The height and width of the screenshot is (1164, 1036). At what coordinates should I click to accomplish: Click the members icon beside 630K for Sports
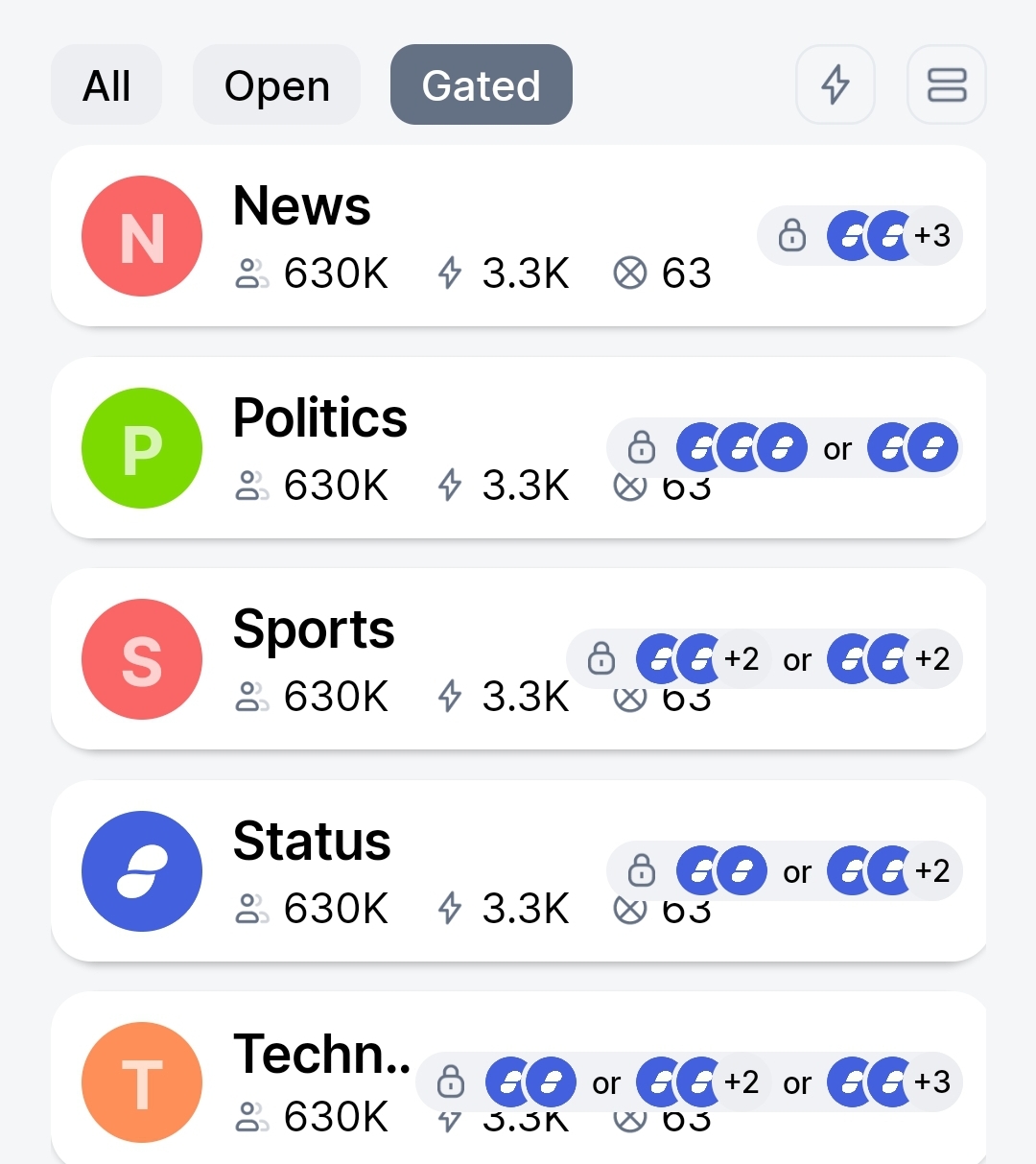coord(252,696)
